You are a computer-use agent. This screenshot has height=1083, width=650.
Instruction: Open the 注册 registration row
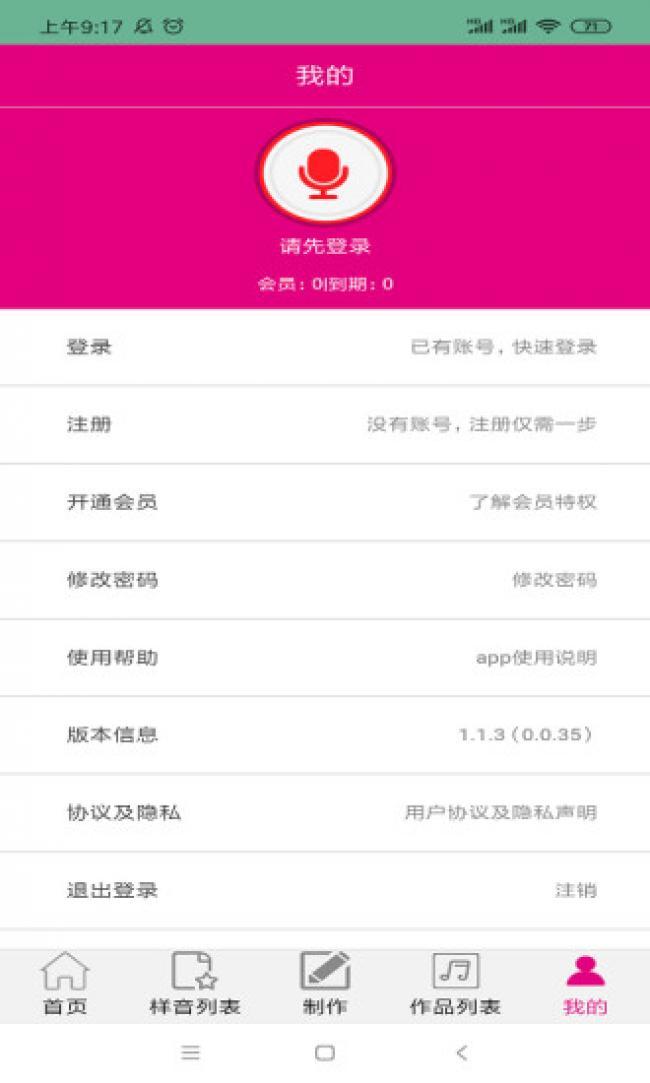[324, 424]
